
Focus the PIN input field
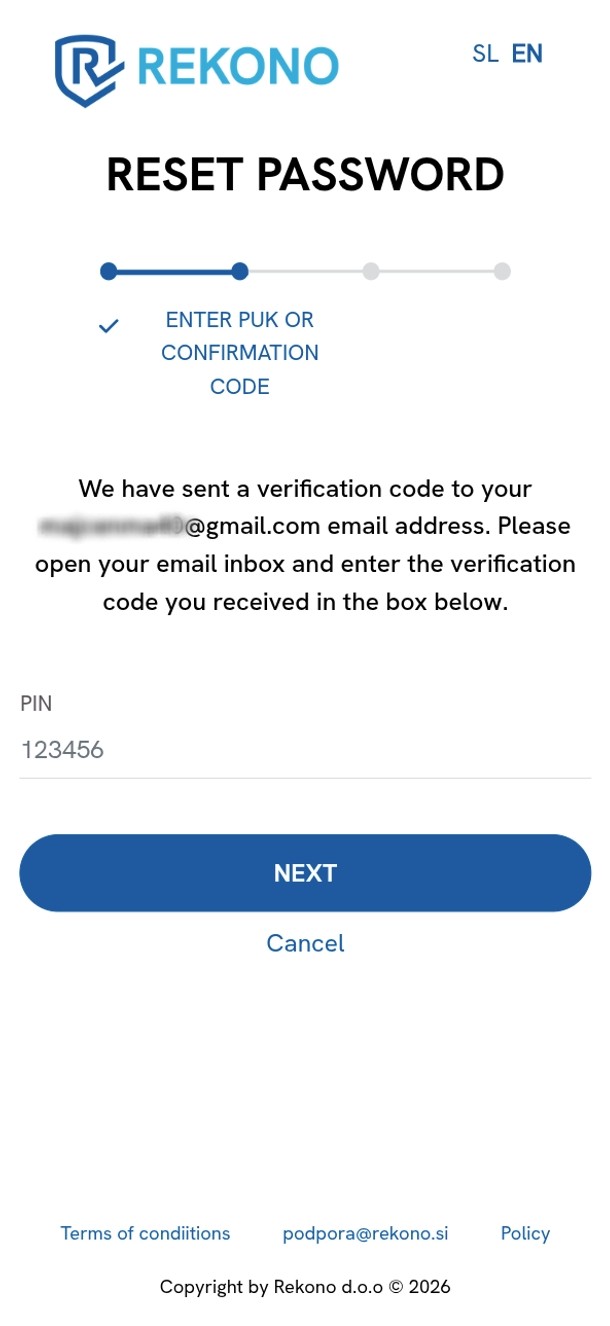(305, 750)
